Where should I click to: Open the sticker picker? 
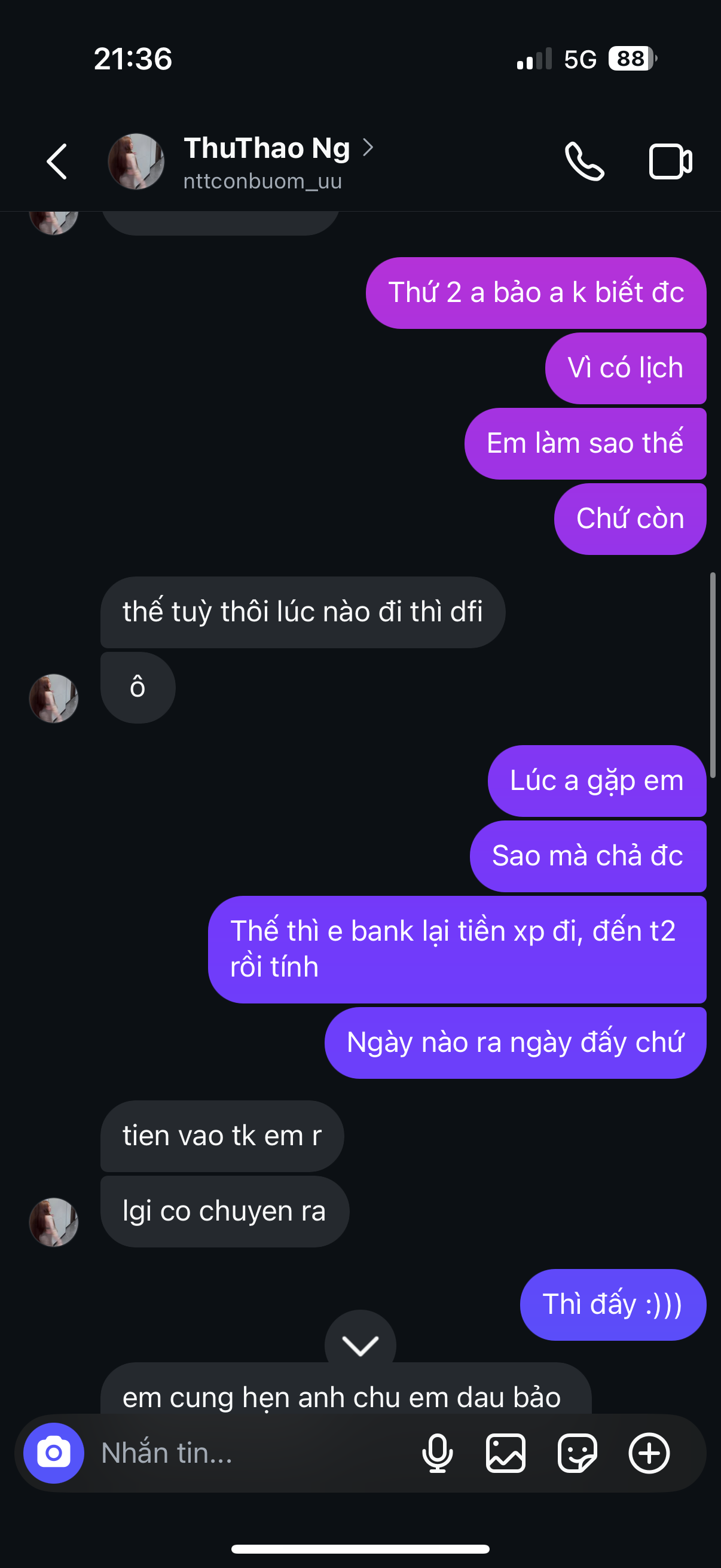577,1453
